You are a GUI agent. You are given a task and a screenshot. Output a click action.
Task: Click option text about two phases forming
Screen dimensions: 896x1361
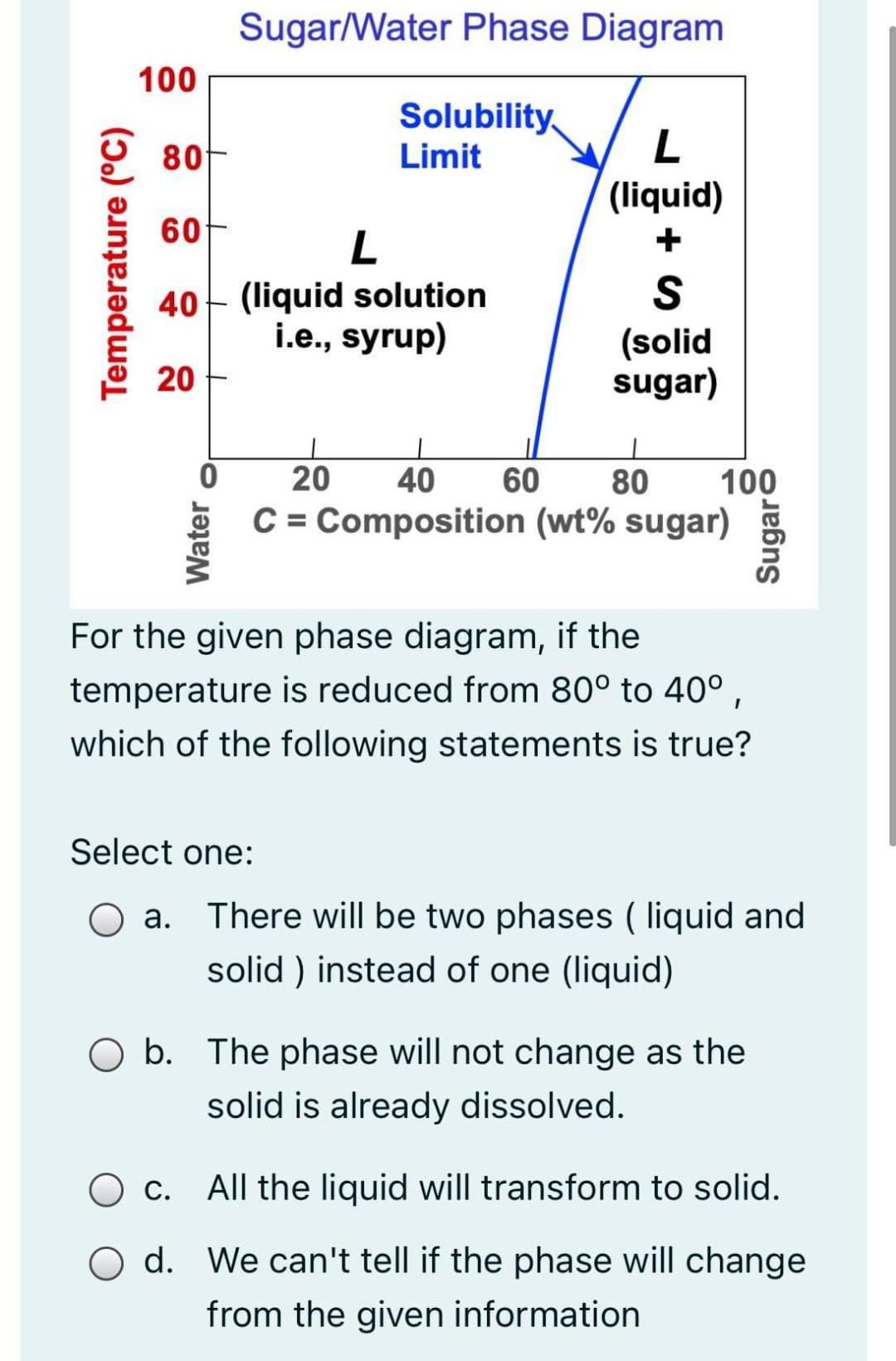tap(498, 942)
